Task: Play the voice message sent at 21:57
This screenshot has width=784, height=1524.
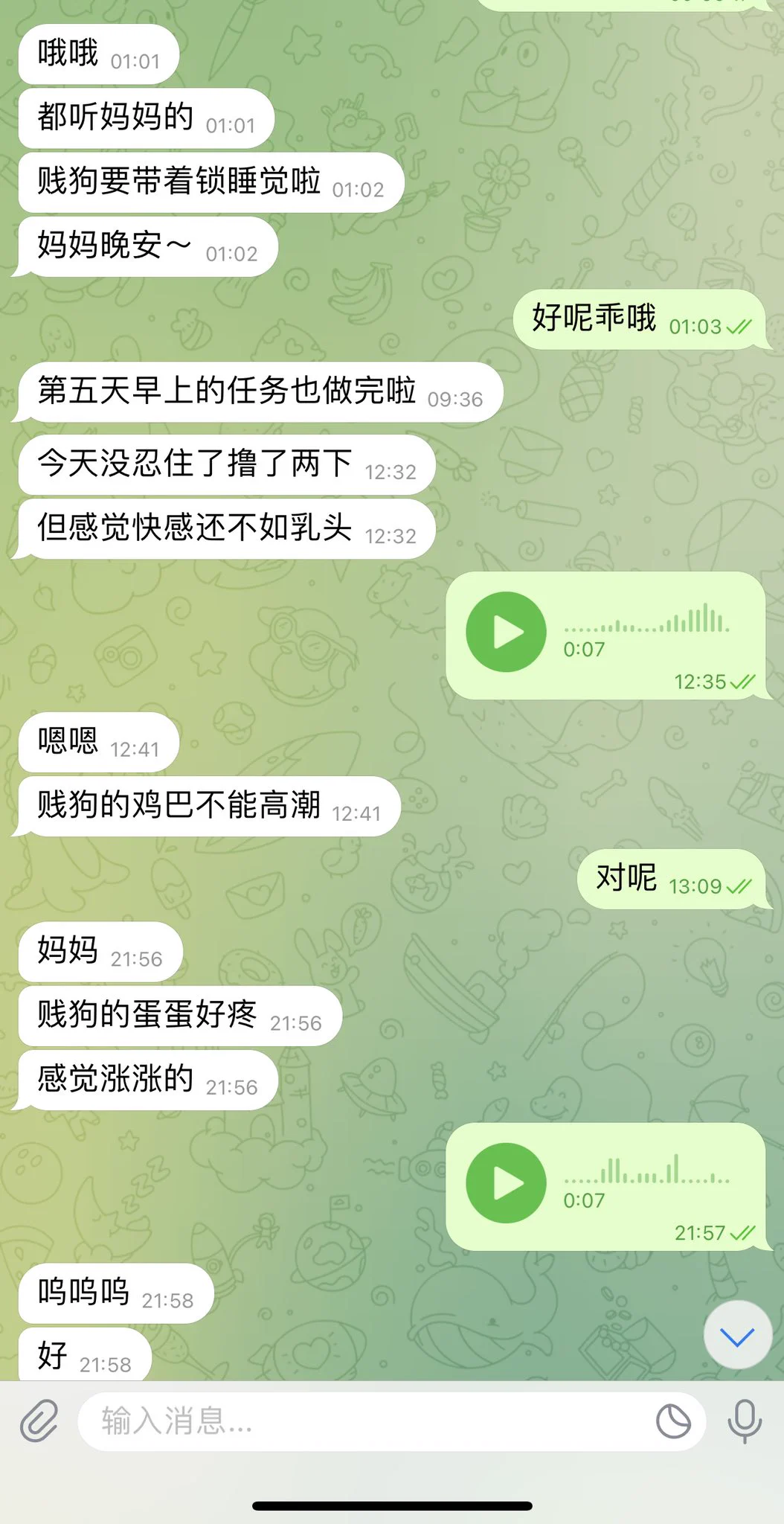Action: click(507, 1182)
